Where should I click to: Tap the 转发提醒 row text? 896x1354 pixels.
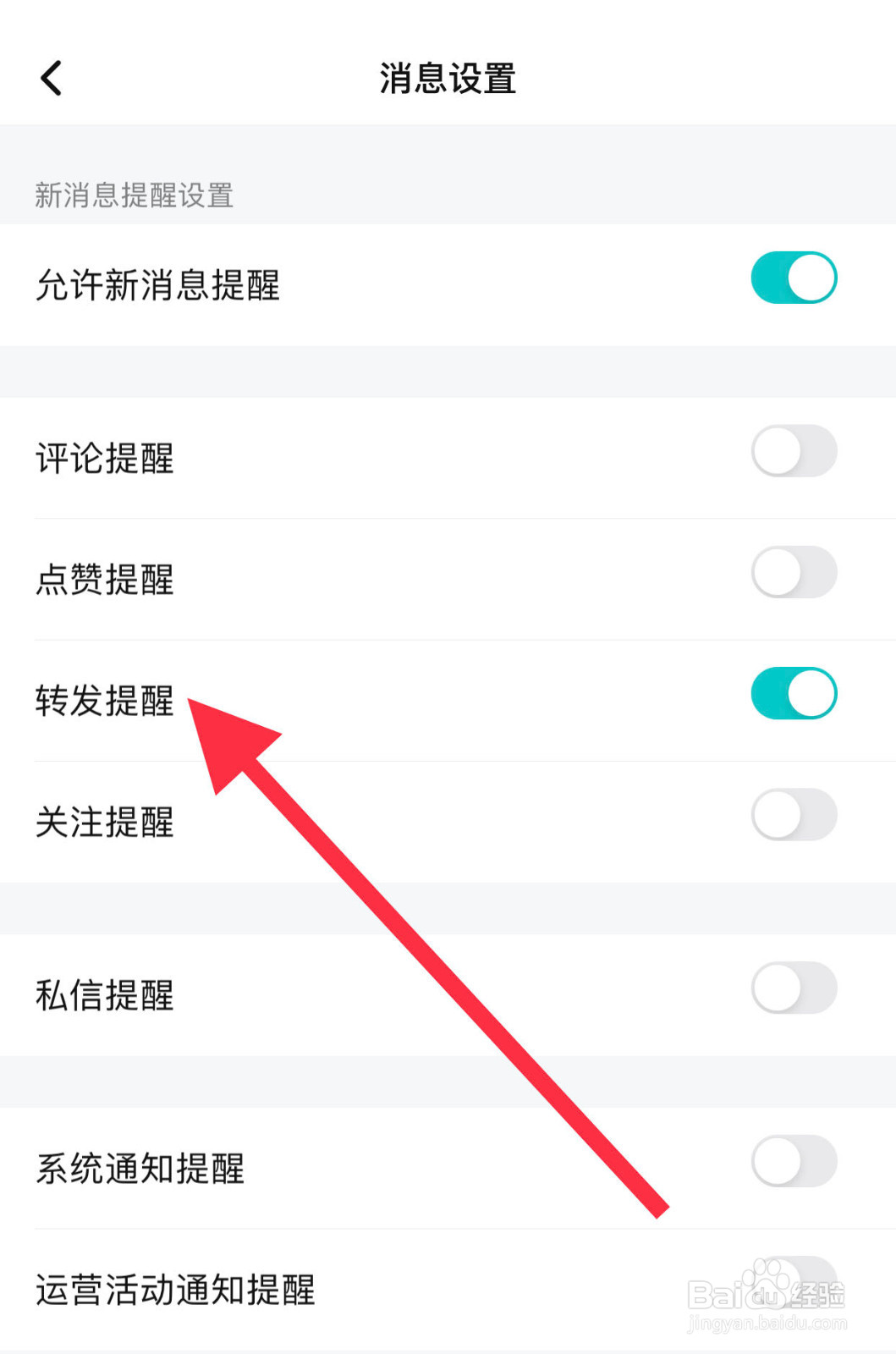(x=105, y=702)
